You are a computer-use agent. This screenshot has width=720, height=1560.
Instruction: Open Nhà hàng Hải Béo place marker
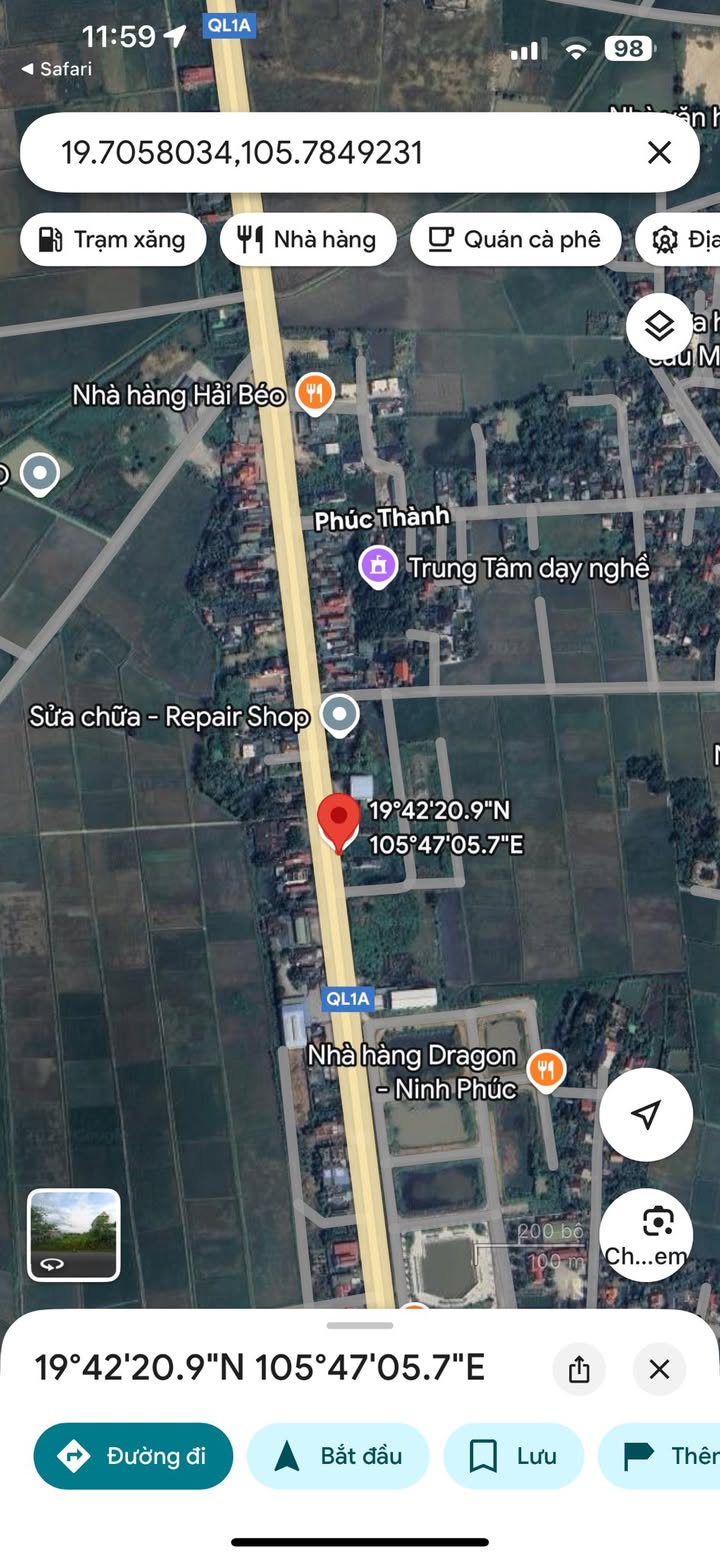click(314, 393)
